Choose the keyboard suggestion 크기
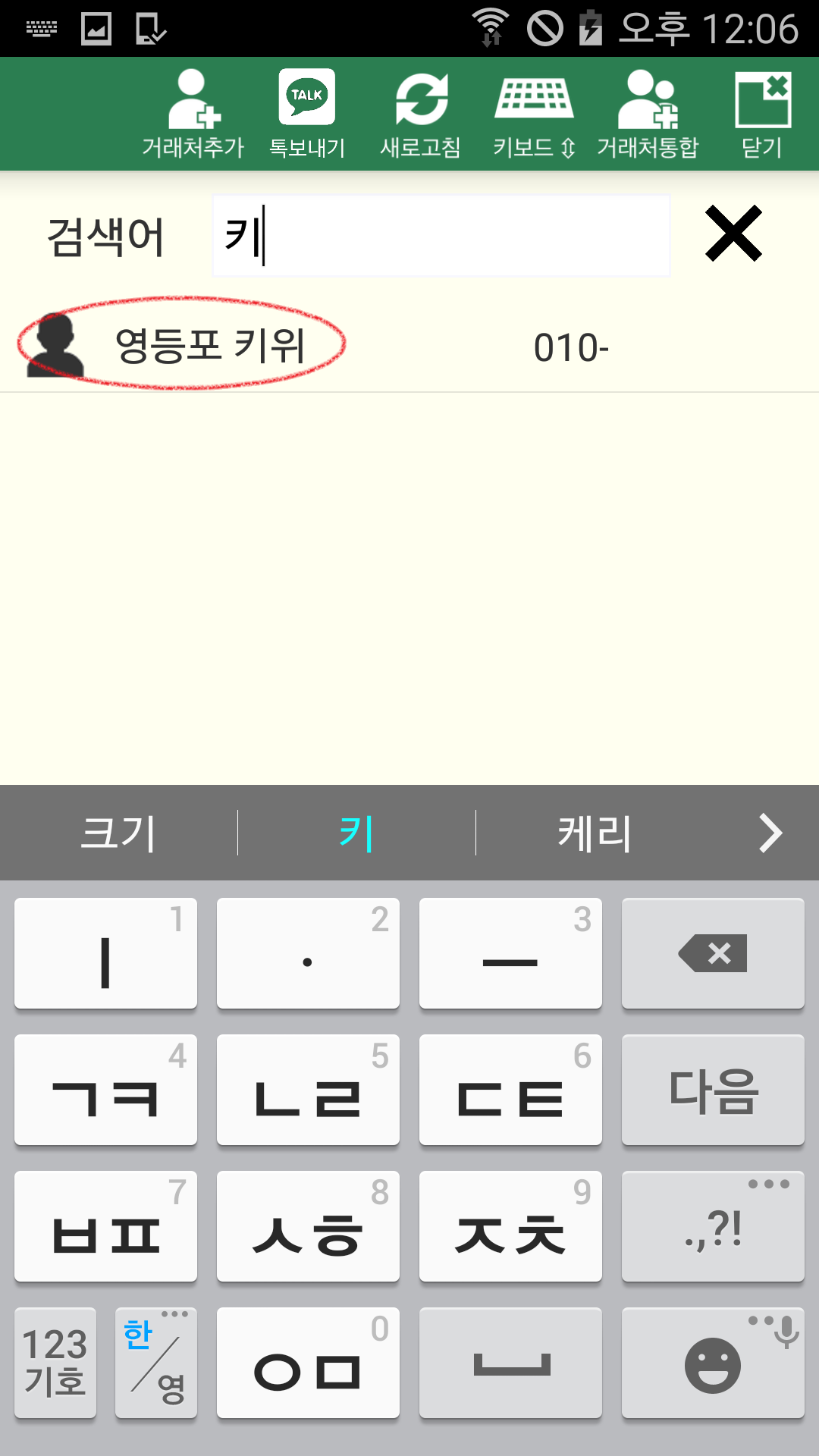Viewport: 819px width, 1456px height. [x=119, y=833]
